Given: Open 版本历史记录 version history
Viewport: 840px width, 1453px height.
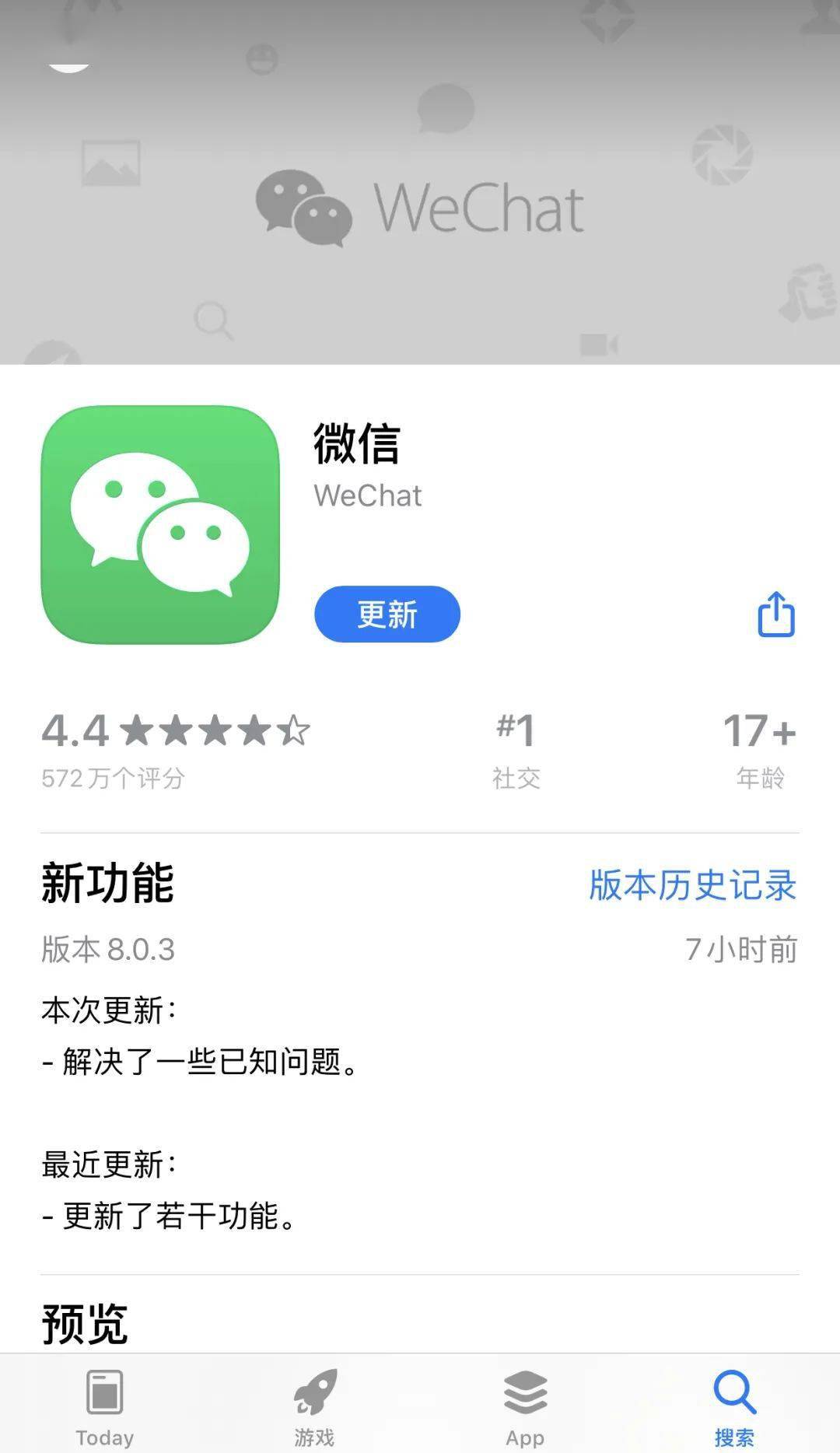Looking at the screenshot, I should click(692, 884).
